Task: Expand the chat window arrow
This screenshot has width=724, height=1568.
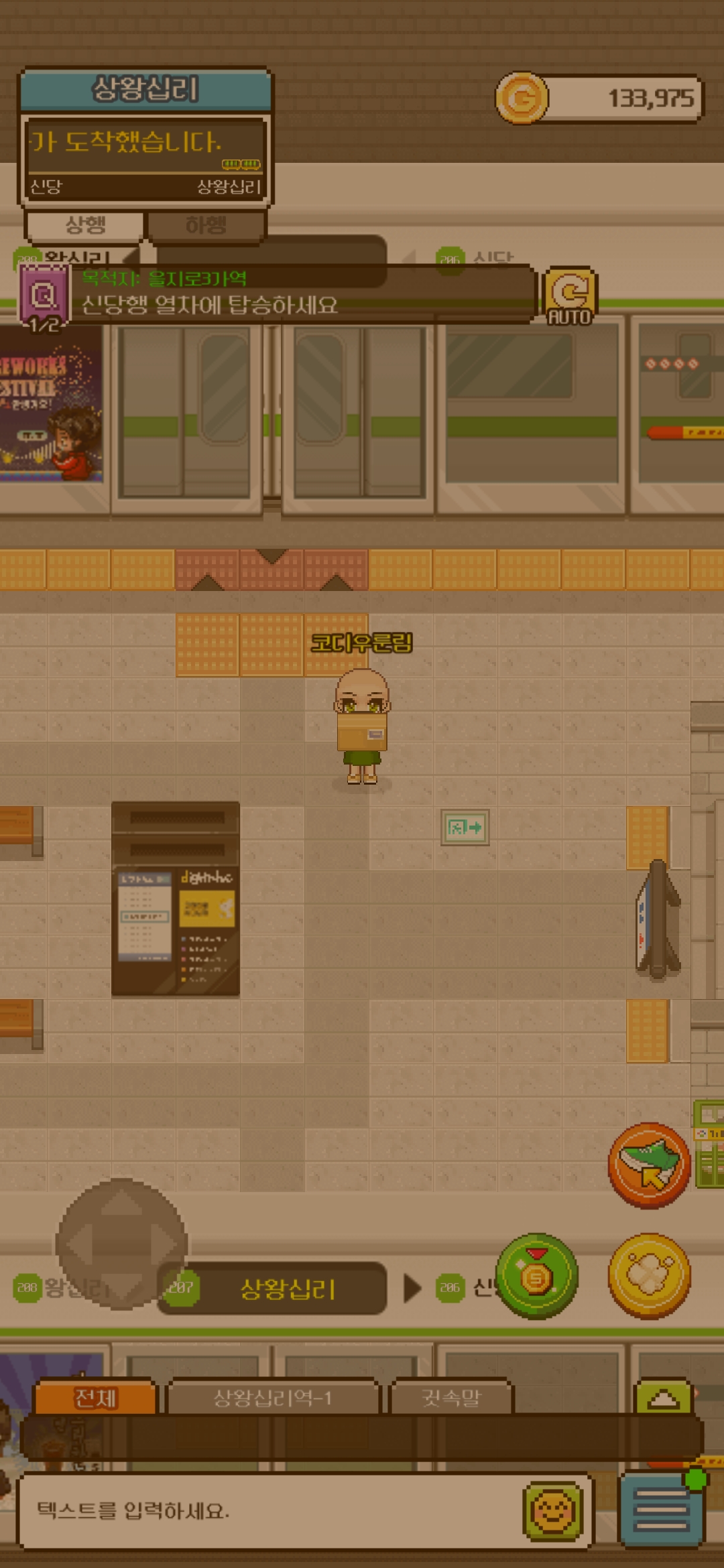Action: tap(663, 1397)
